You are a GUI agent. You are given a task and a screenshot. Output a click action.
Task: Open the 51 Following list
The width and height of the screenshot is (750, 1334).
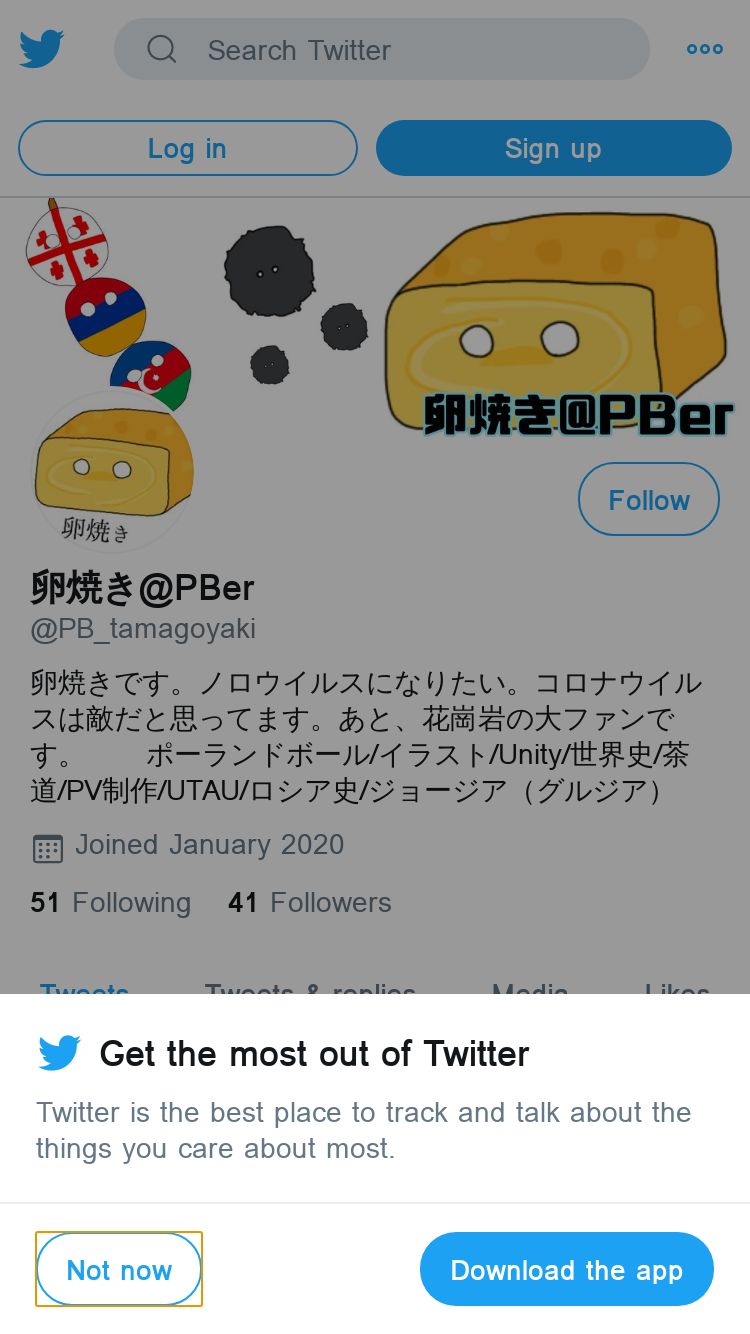[110, 902]
